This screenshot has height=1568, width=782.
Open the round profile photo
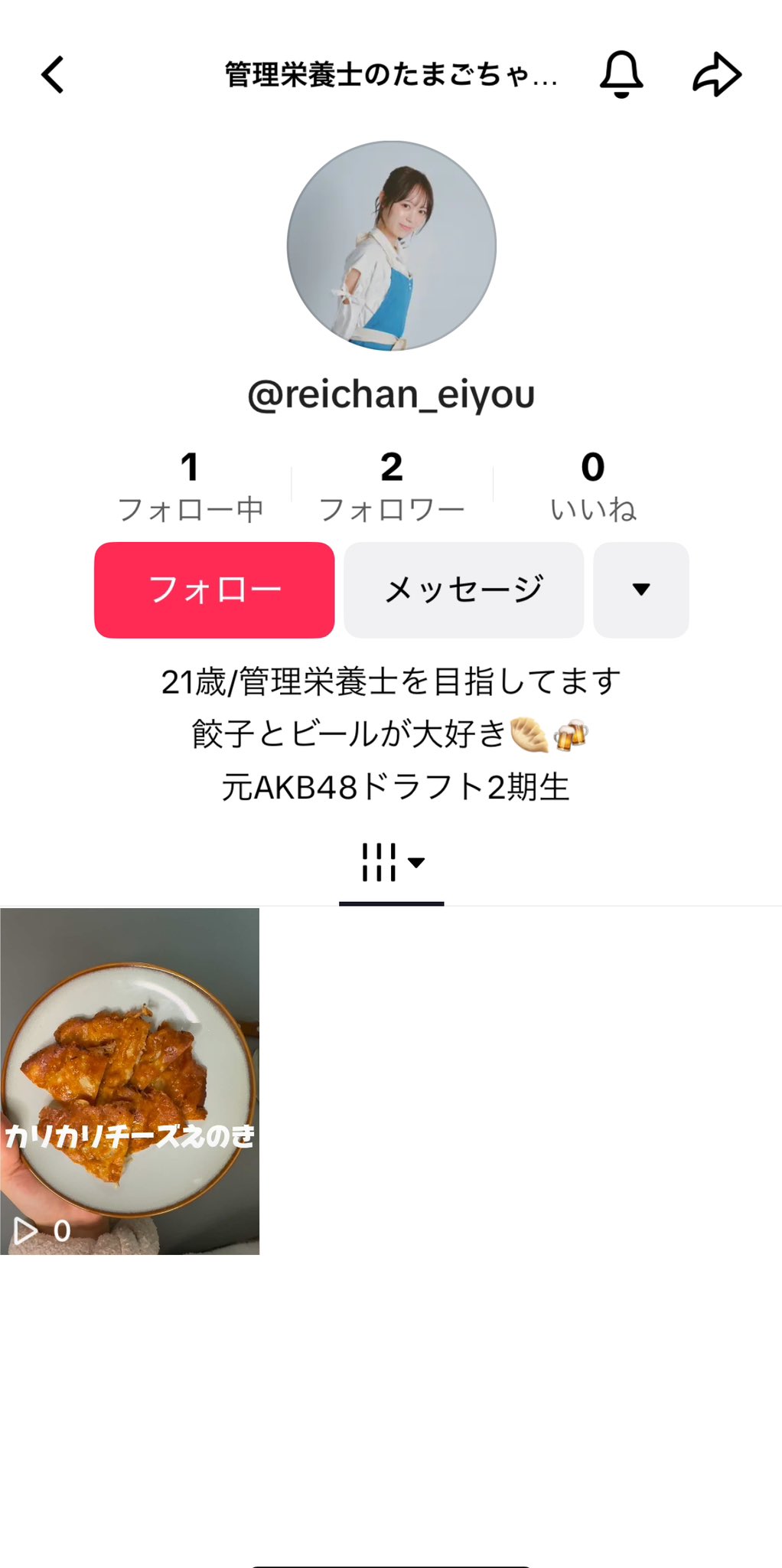coord(392,246)
